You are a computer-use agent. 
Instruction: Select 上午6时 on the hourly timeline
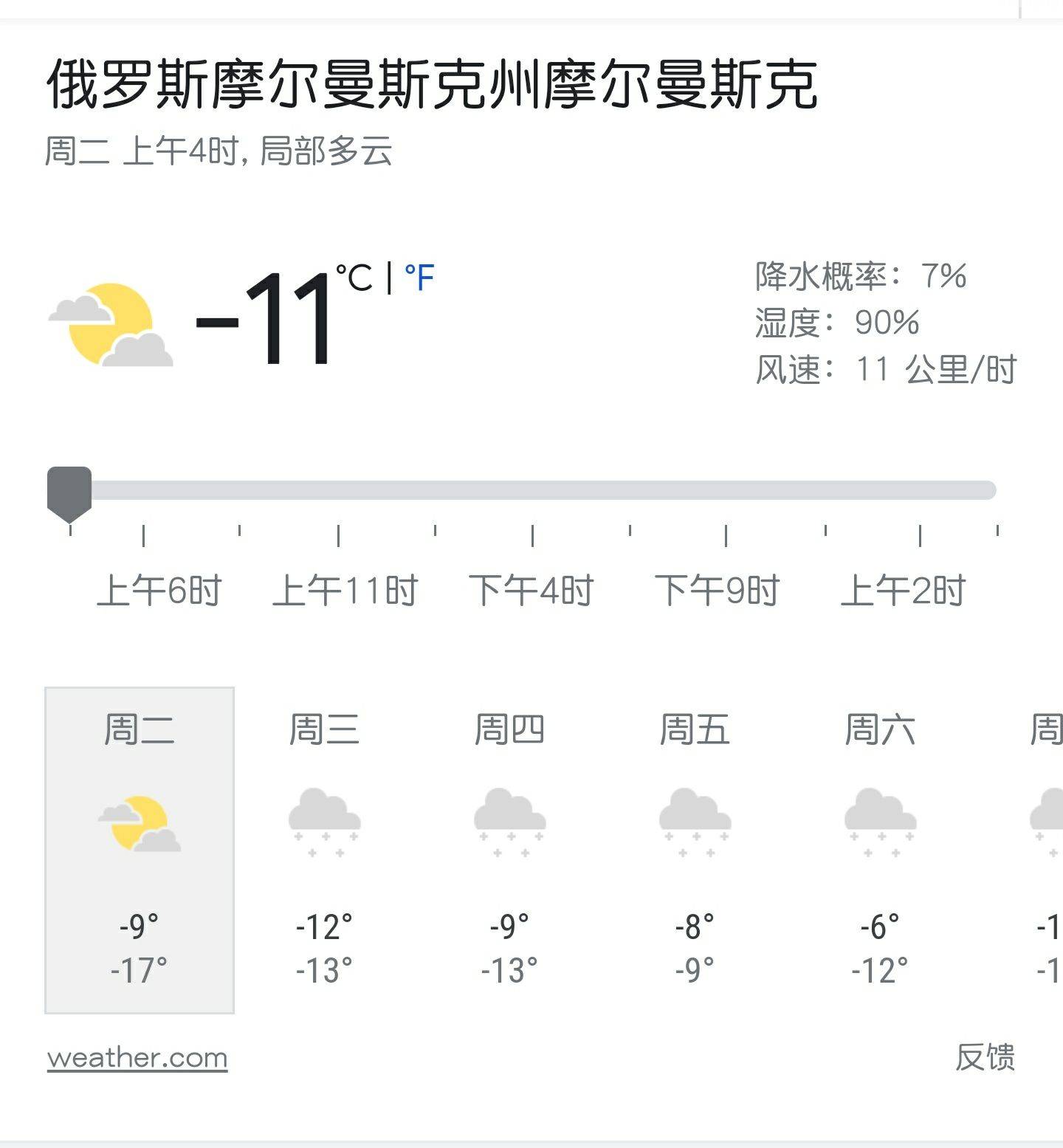[159, 591]
